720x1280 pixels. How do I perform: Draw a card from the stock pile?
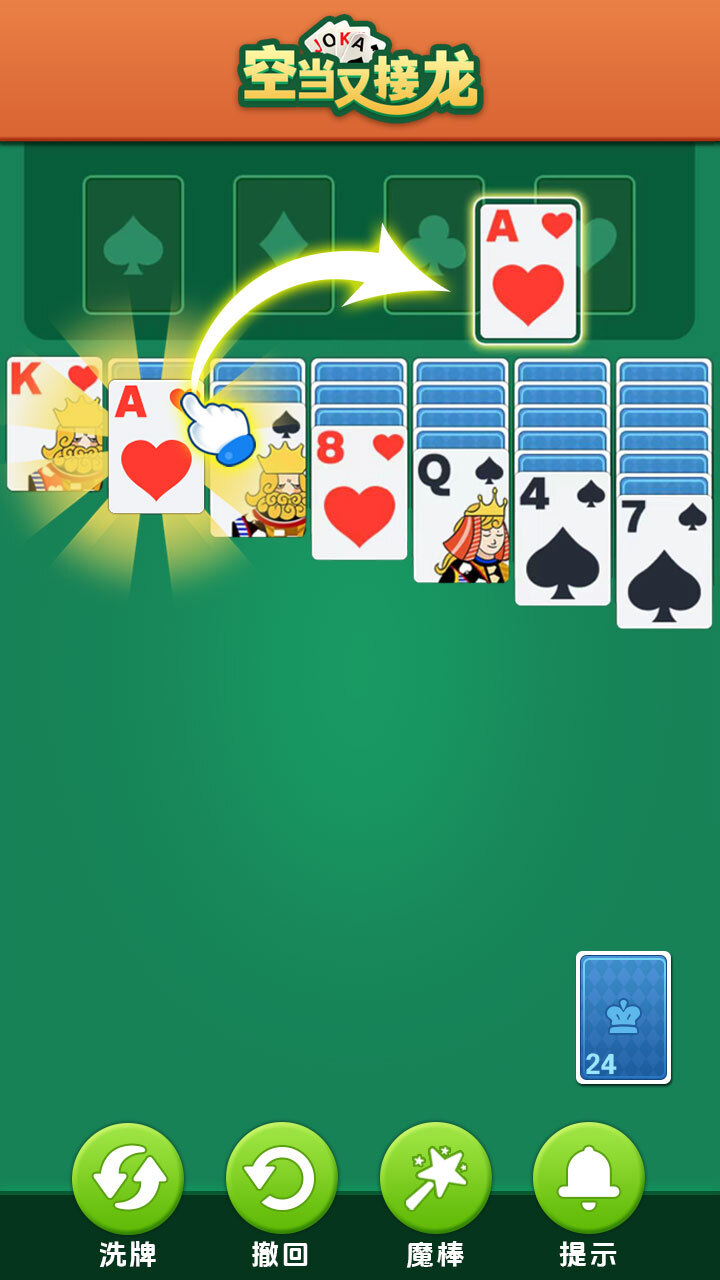[x=623, y=1017]
